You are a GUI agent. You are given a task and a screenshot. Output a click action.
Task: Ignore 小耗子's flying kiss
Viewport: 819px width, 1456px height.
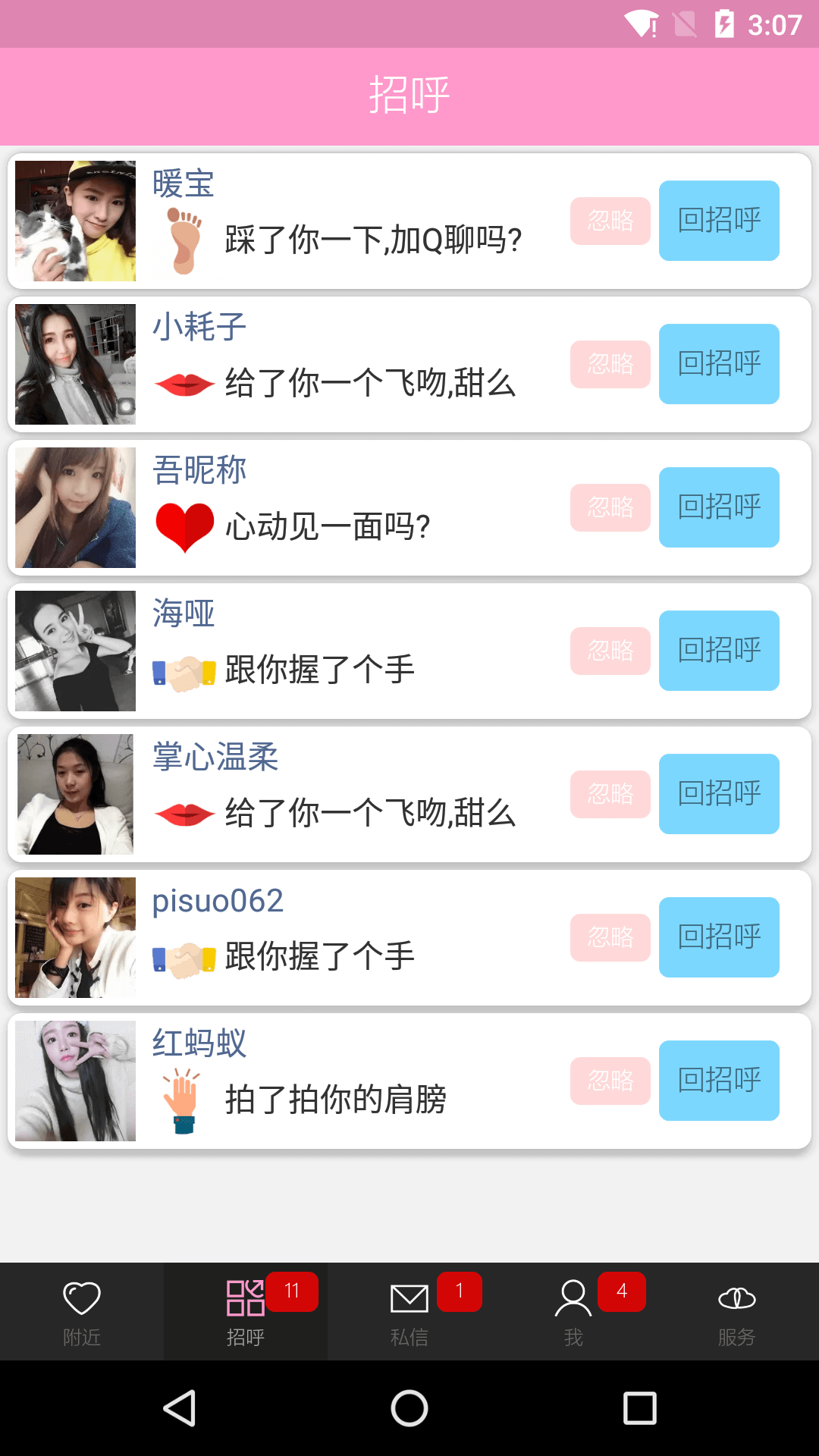[610, 364]
